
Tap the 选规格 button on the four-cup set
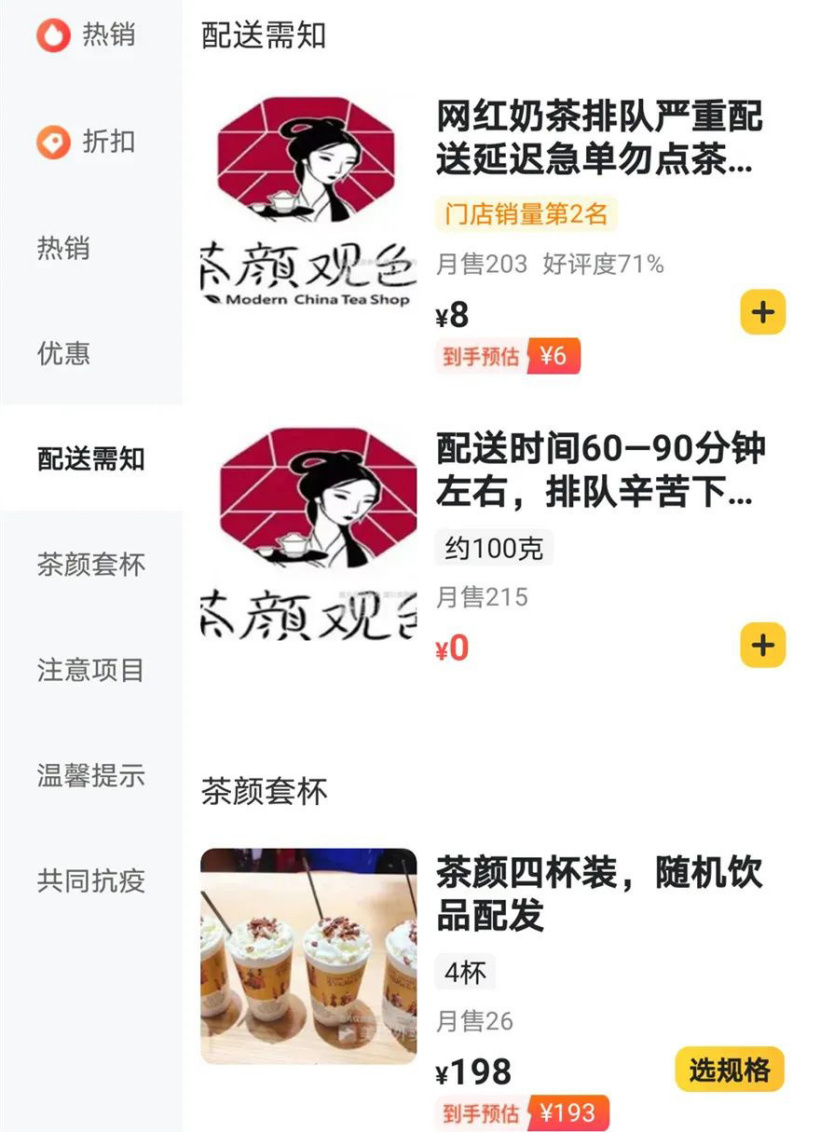pyautogui.click(x=728, y=1069)
